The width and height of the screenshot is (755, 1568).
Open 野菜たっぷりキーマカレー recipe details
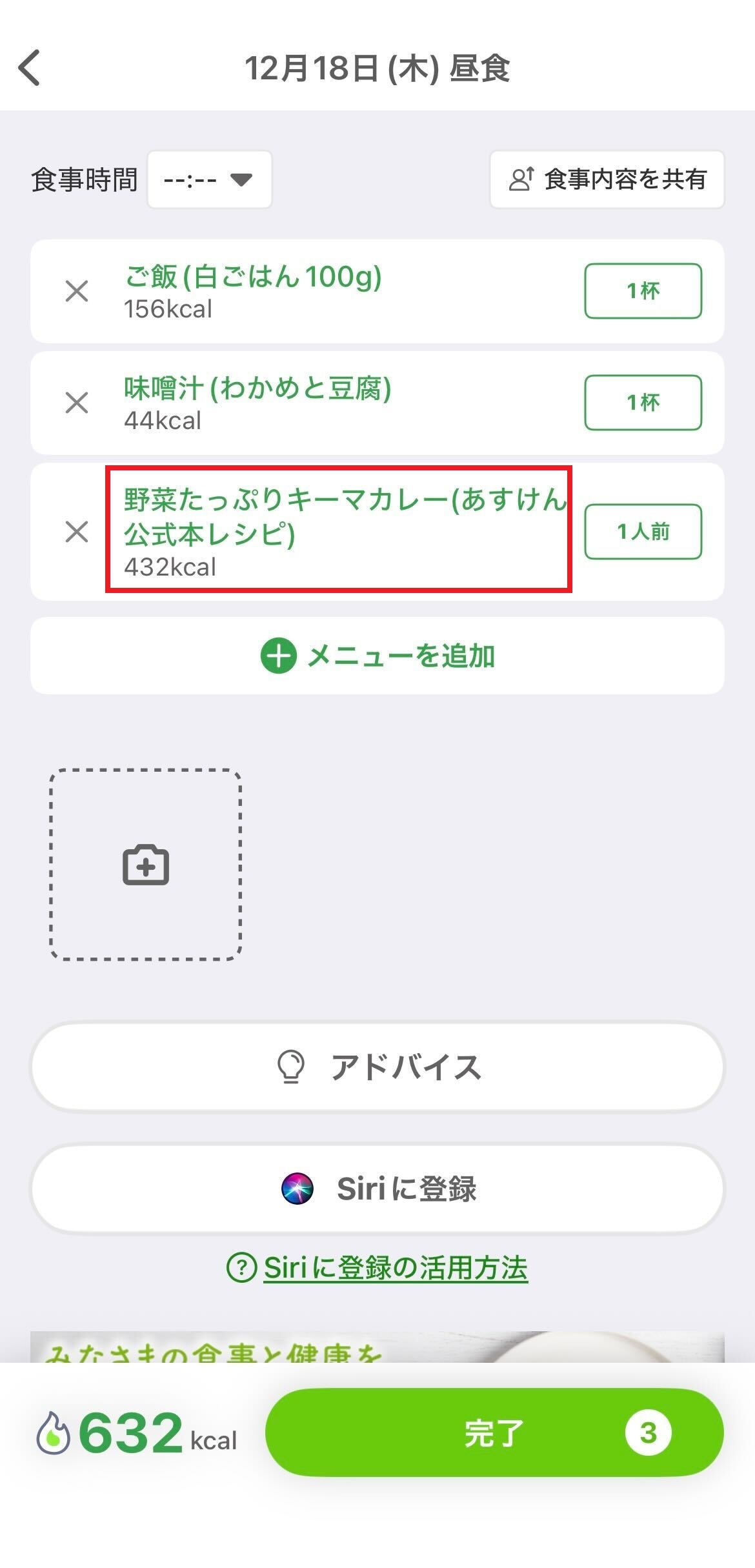coord(338,529)
